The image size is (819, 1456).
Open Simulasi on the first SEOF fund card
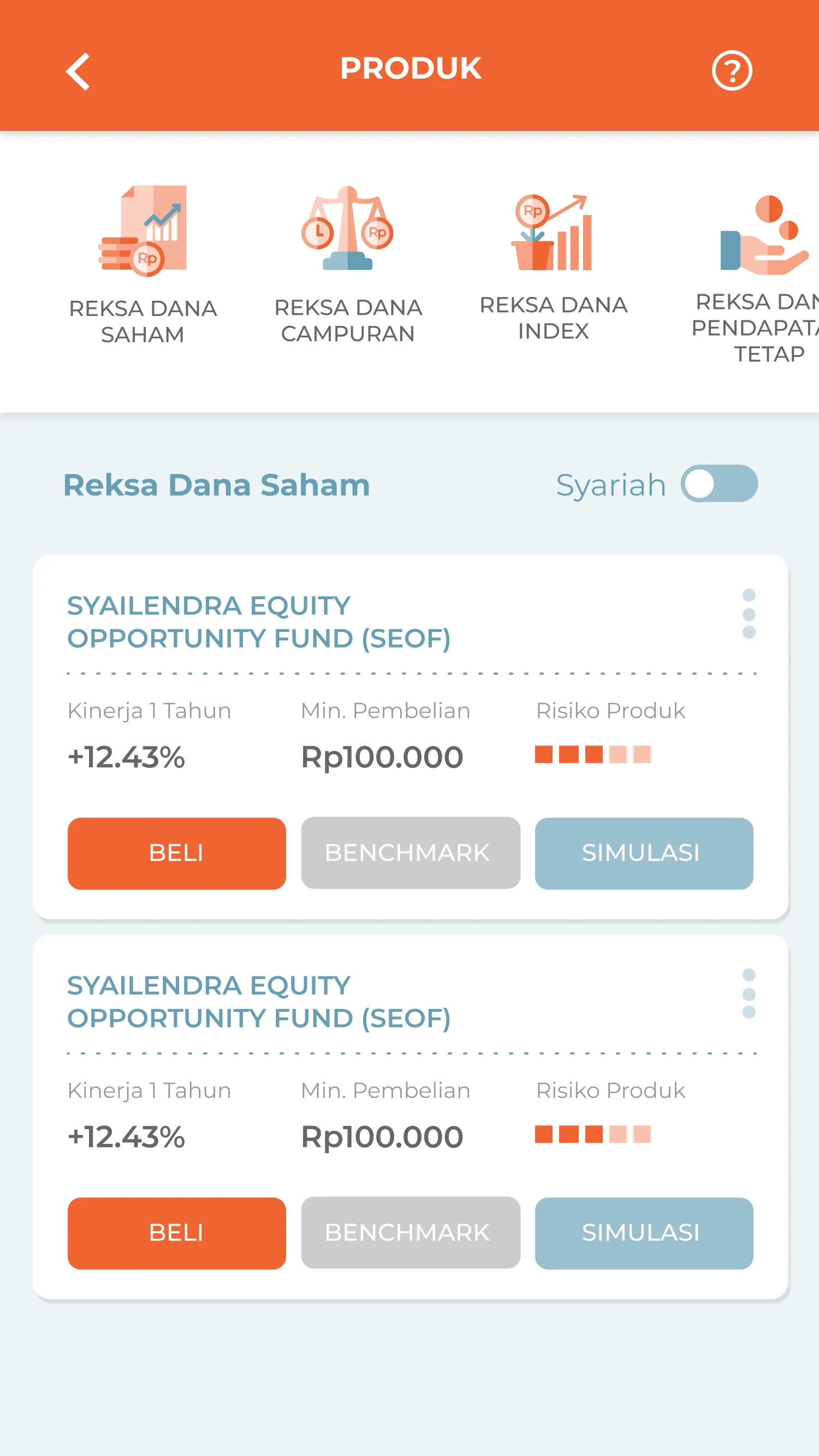(644, 853)
